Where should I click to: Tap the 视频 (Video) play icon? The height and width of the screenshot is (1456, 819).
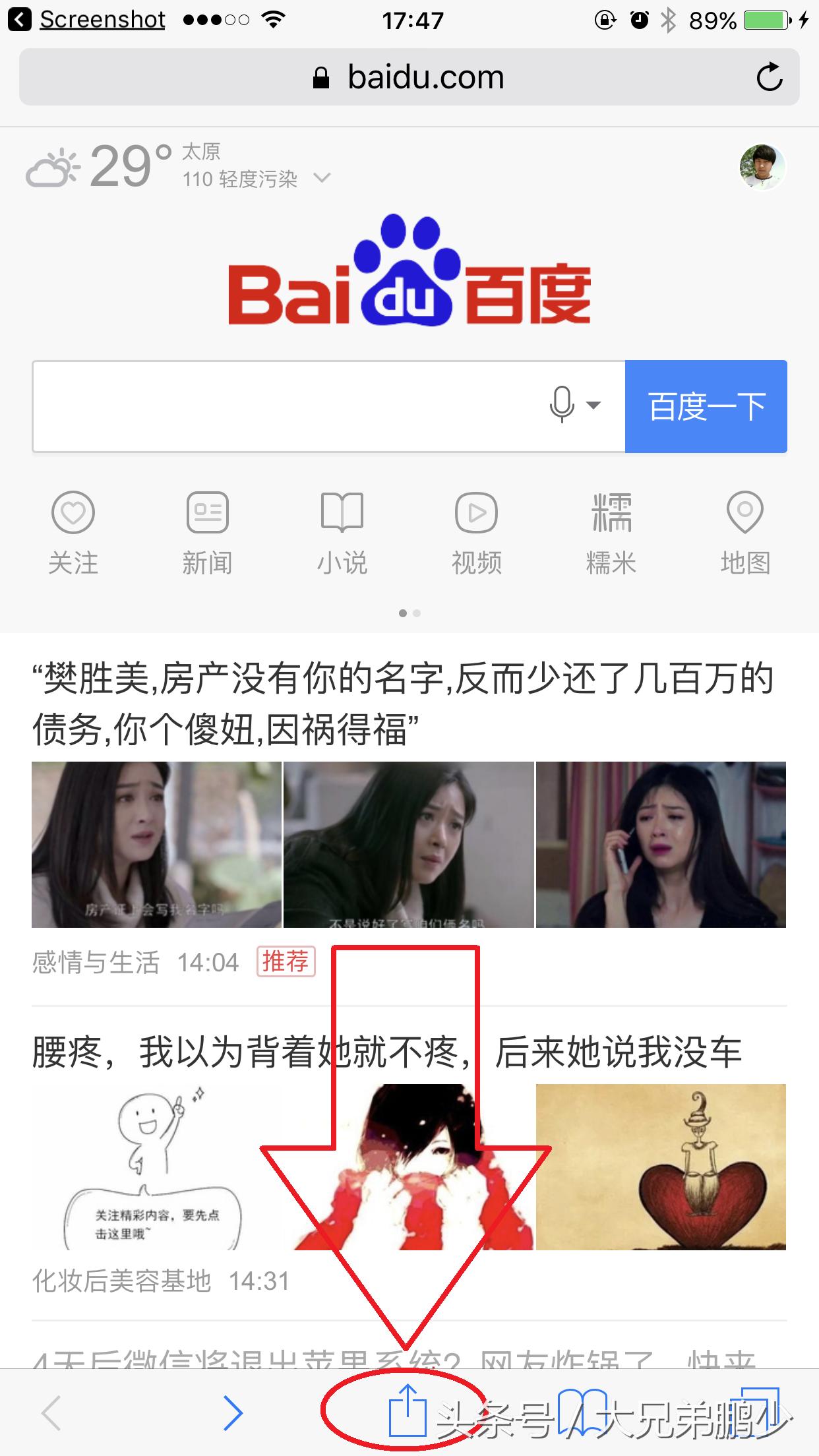click(477, 513)
